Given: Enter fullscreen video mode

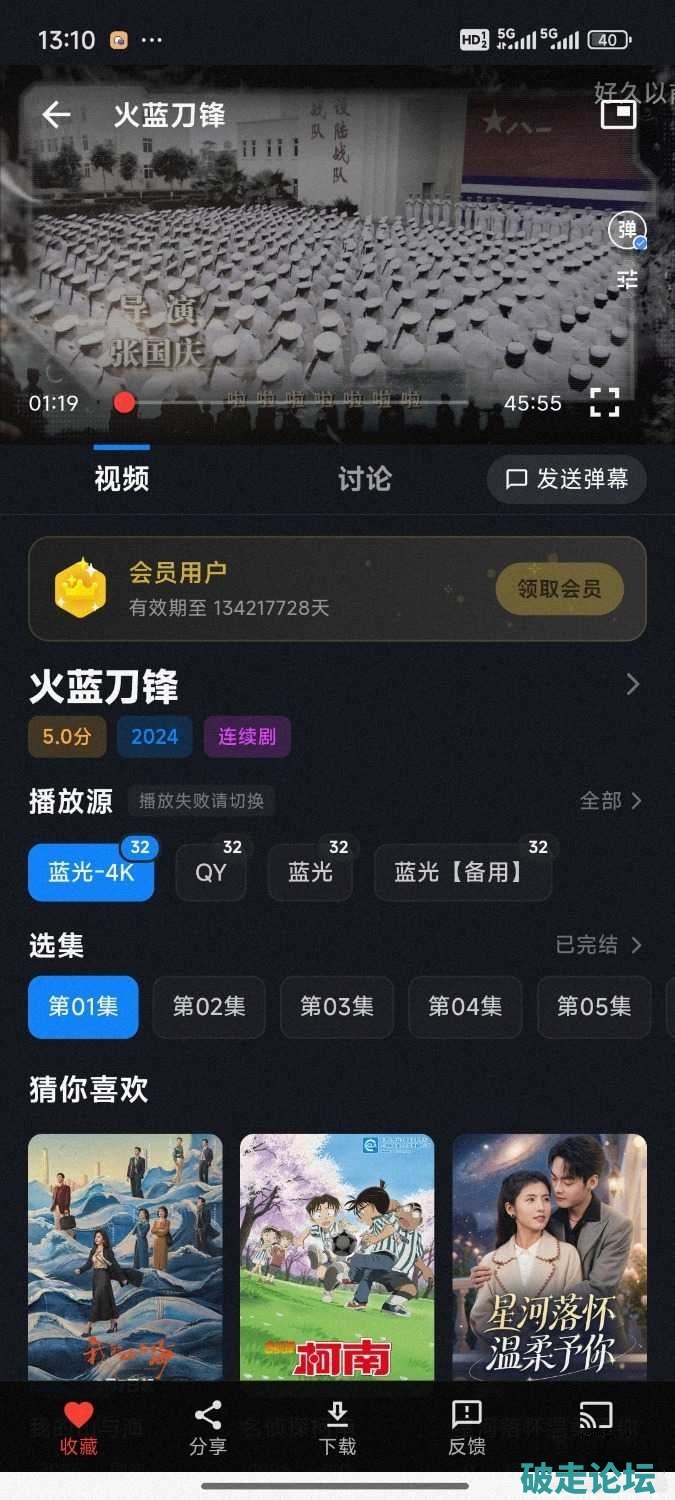Looking at the screenshot, I should (x=604, y=403).
